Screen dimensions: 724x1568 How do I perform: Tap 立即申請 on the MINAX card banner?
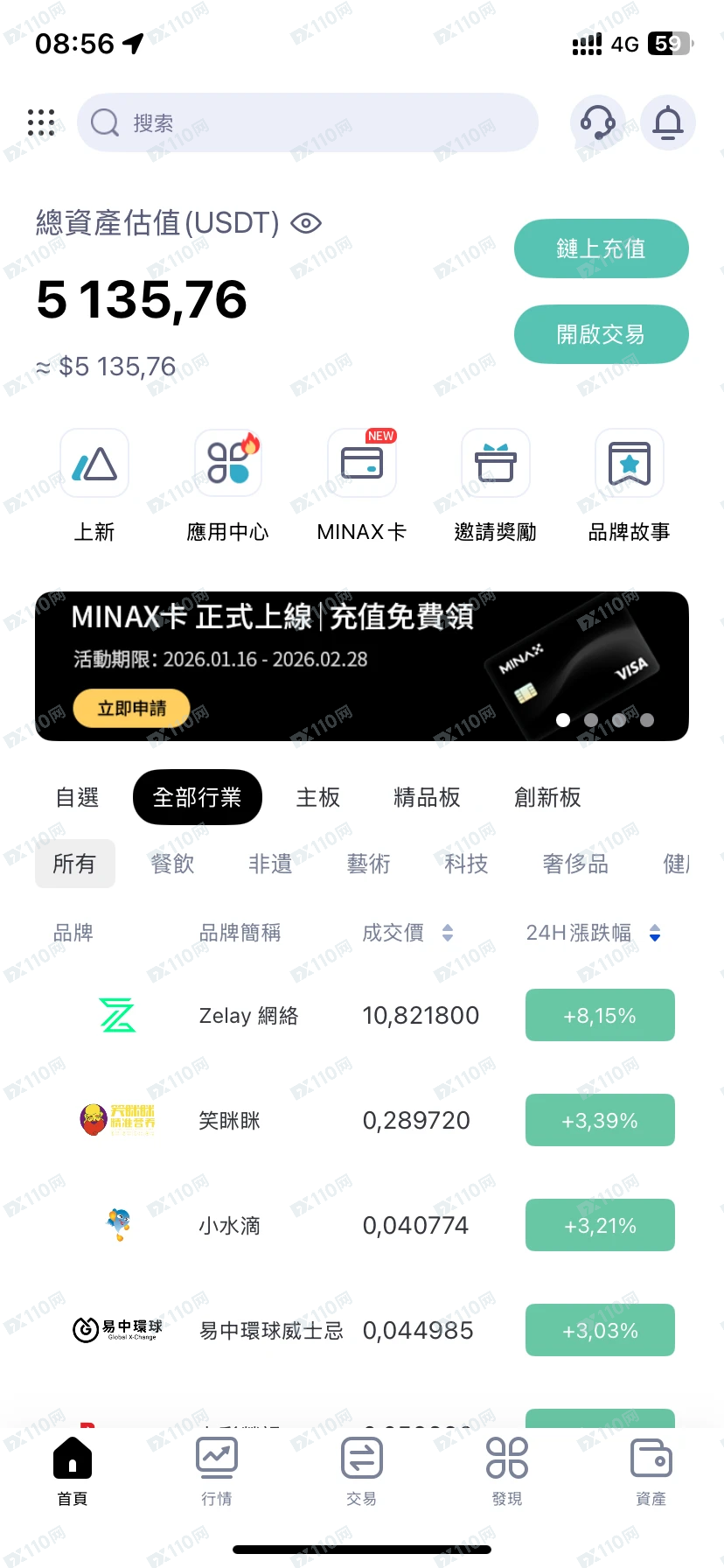[131, 708]
